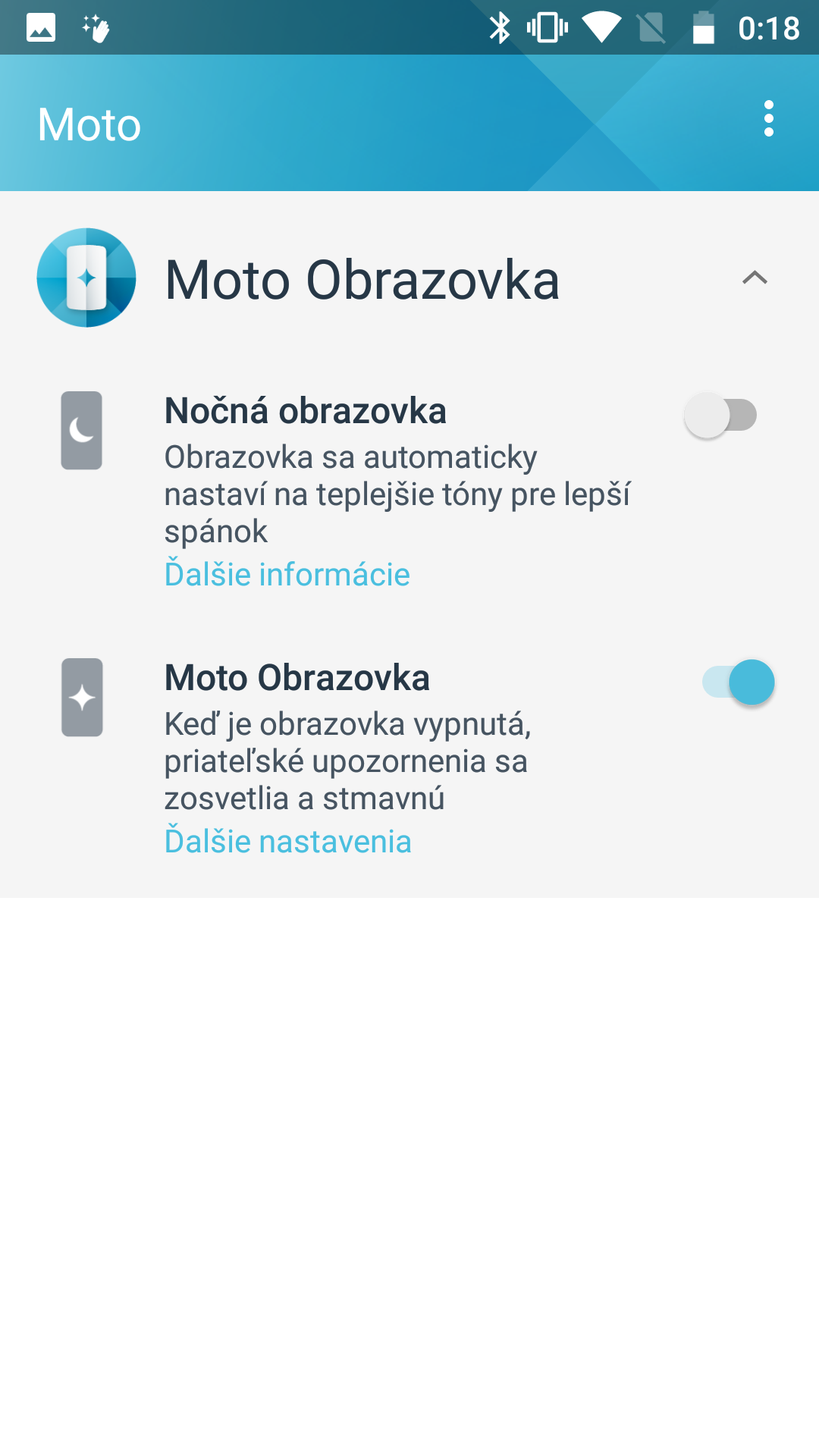Open the overflow menu in Moto header
The image size is (819, 1456).
[768, 119]
